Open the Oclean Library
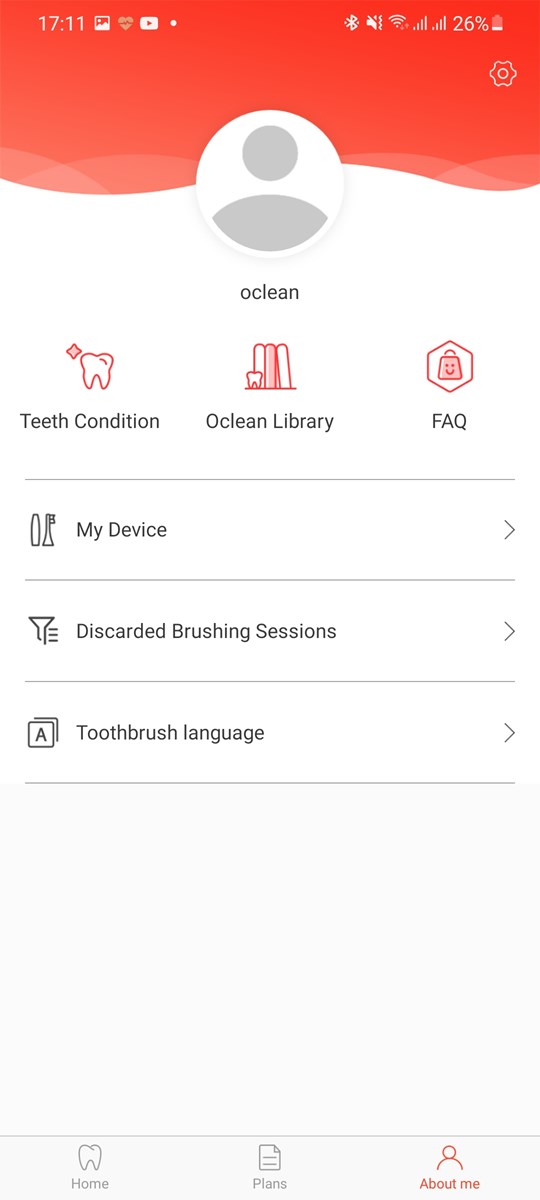The height and width of the screenshot is (1200, 540). tap(270, 386)
